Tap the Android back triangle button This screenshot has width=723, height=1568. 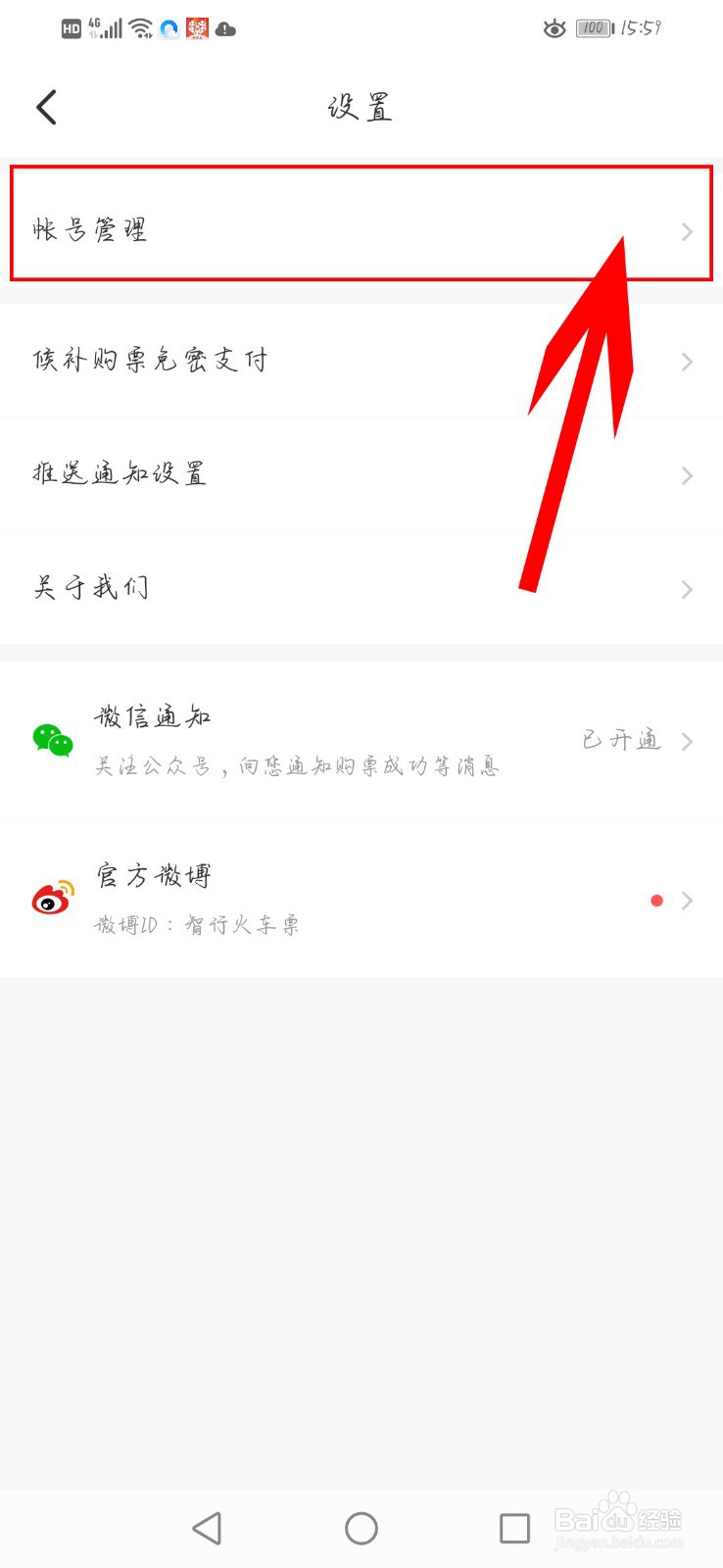tap(207, 1528)
